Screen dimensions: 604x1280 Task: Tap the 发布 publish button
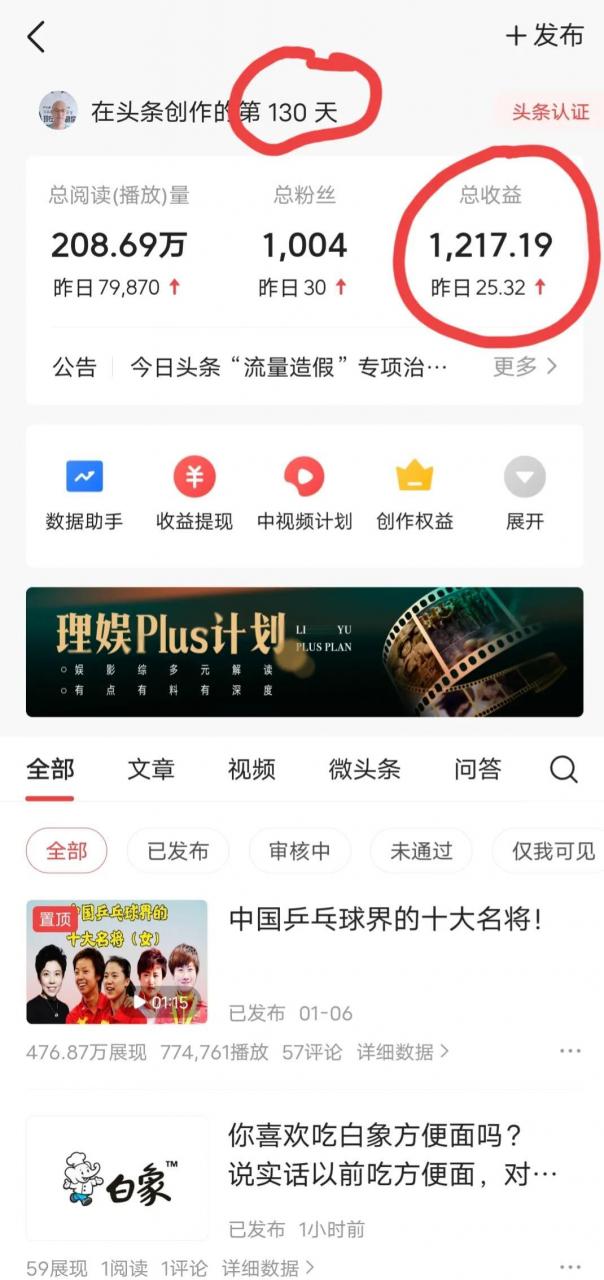click(545, 36)
